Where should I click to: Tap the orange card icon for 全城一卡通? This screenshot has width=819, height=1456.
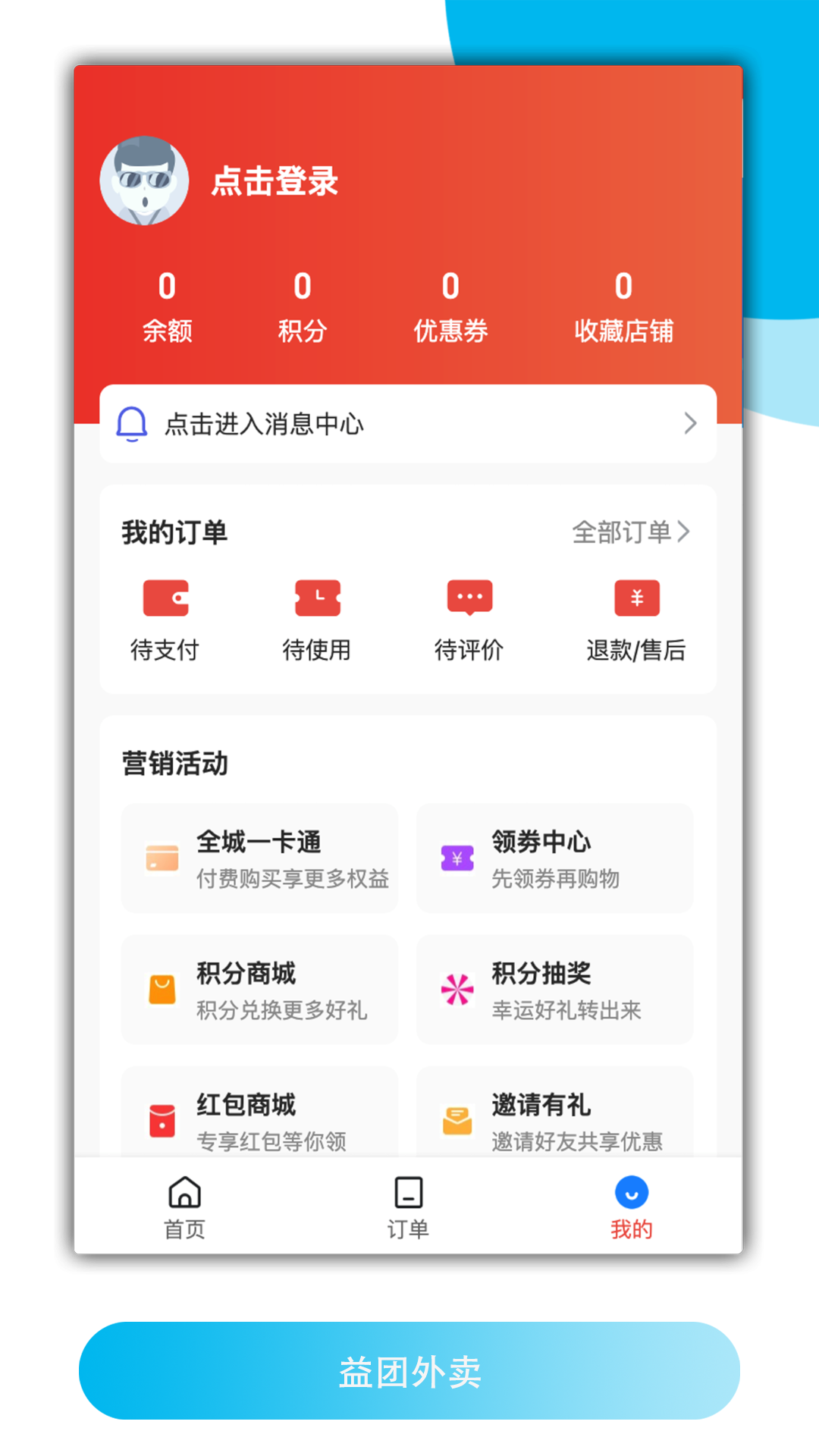(162, 859)
